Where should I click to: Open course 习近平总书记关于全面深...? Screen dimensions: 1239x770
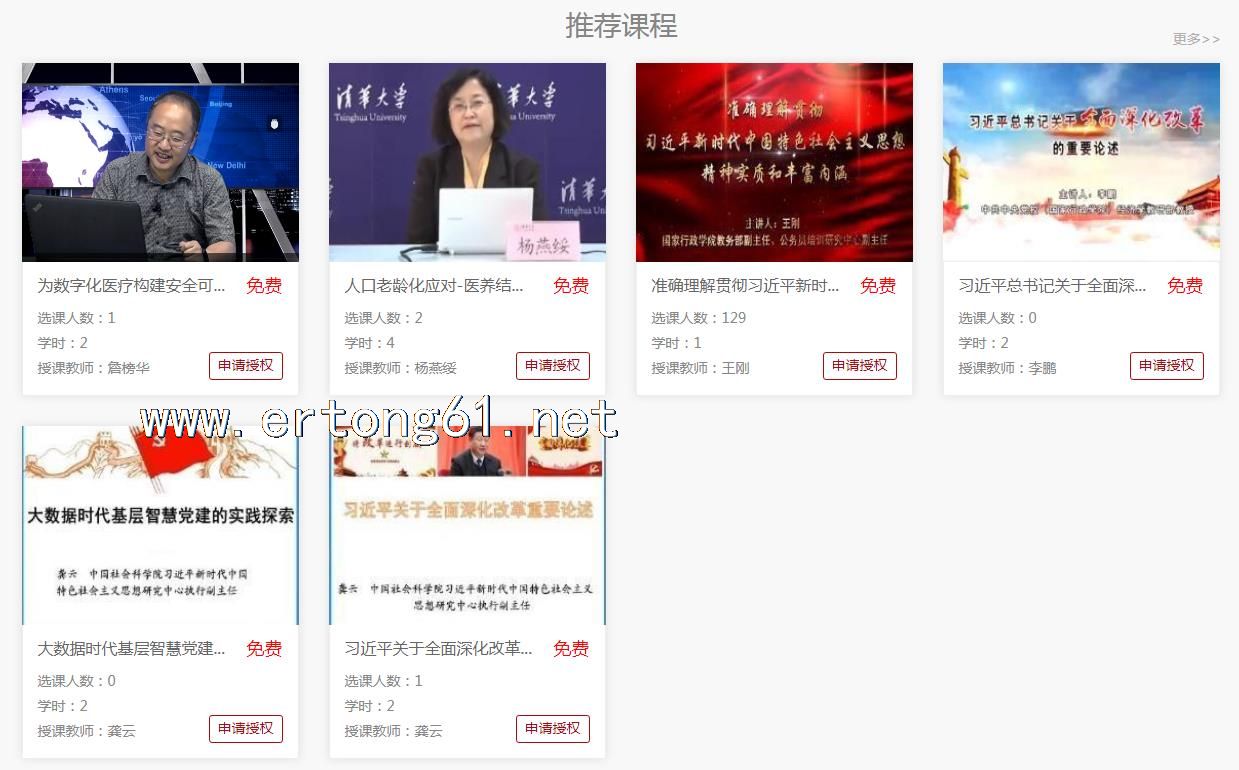point(1052,286)
